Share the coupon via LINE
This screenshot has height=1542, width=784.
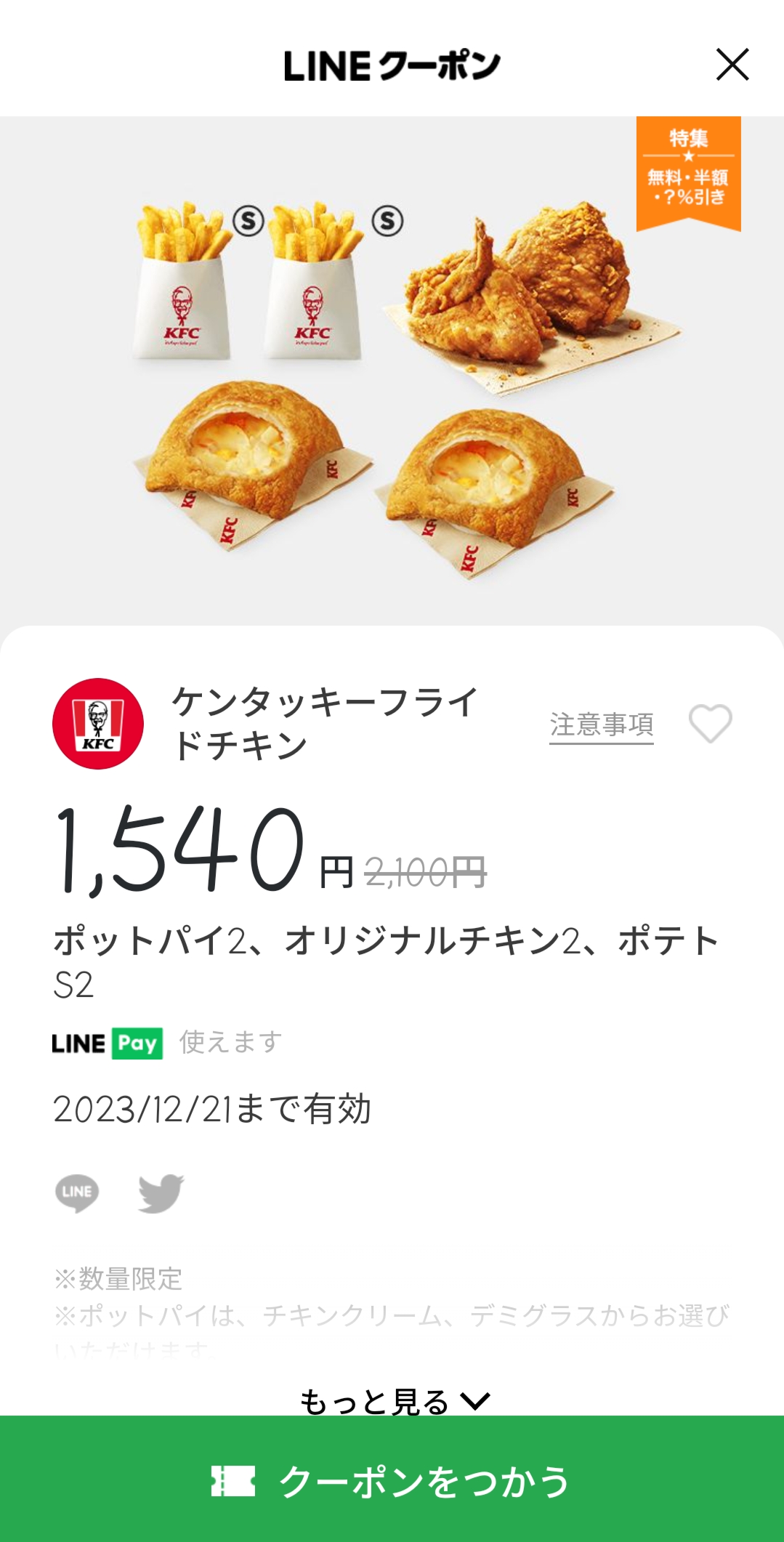(x=77, y=1193)
